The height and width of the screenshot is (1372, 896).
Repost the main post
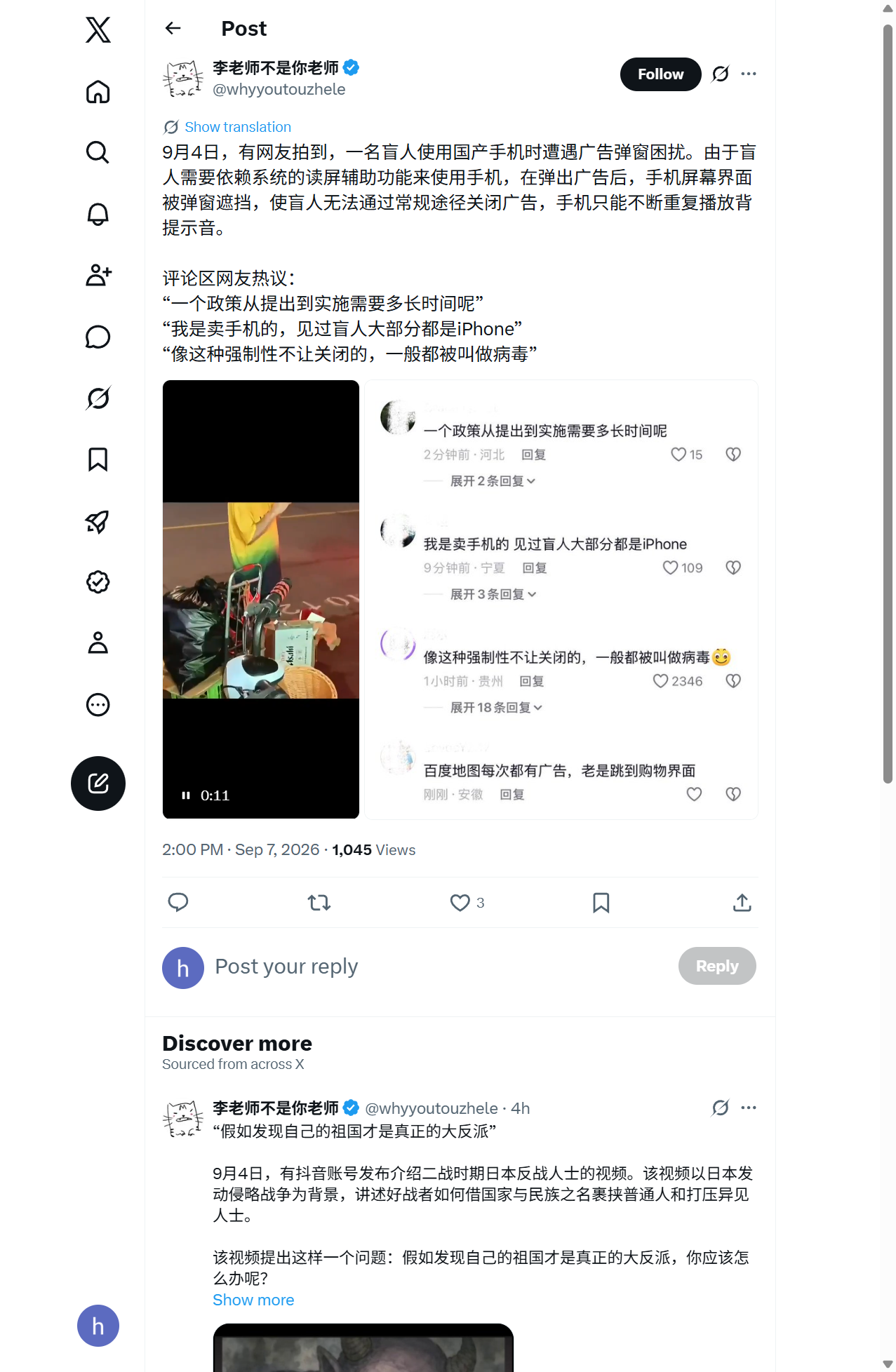coord(319,903)
